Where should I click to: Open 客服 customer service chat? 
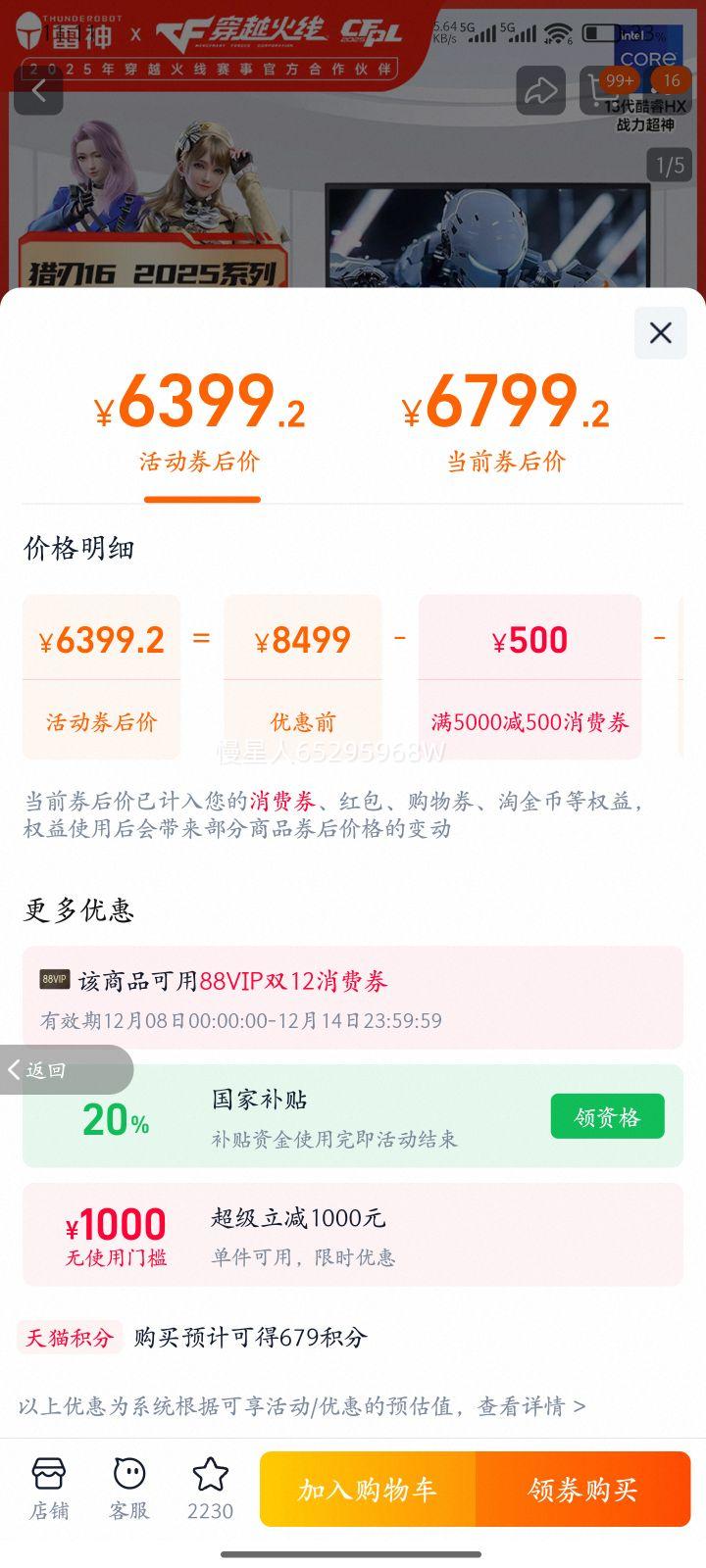tap(128, 1488)
